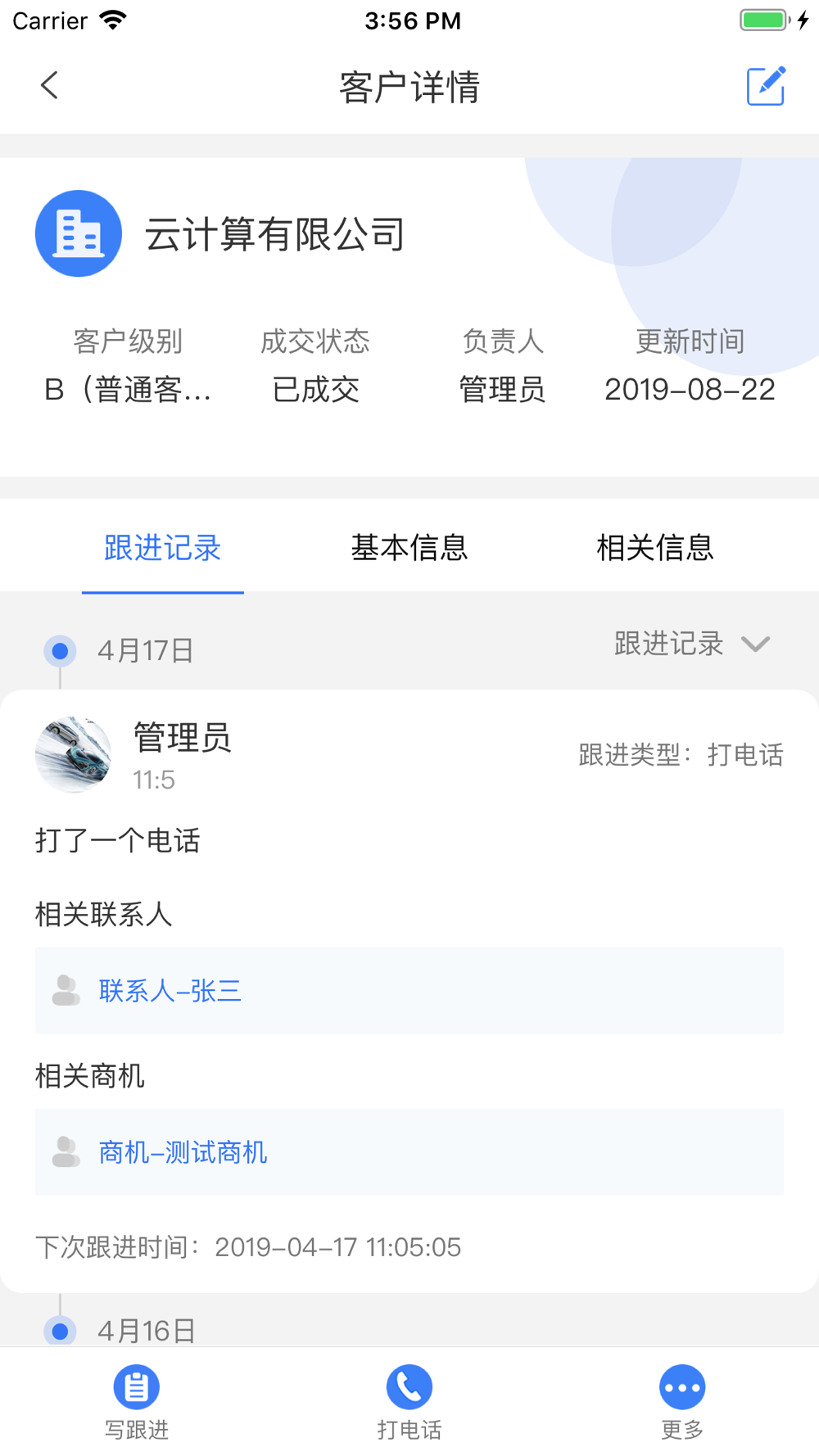Open related contact 联系人-张三
Viewport: 819px width, 1456px height.
coord(170,991)
